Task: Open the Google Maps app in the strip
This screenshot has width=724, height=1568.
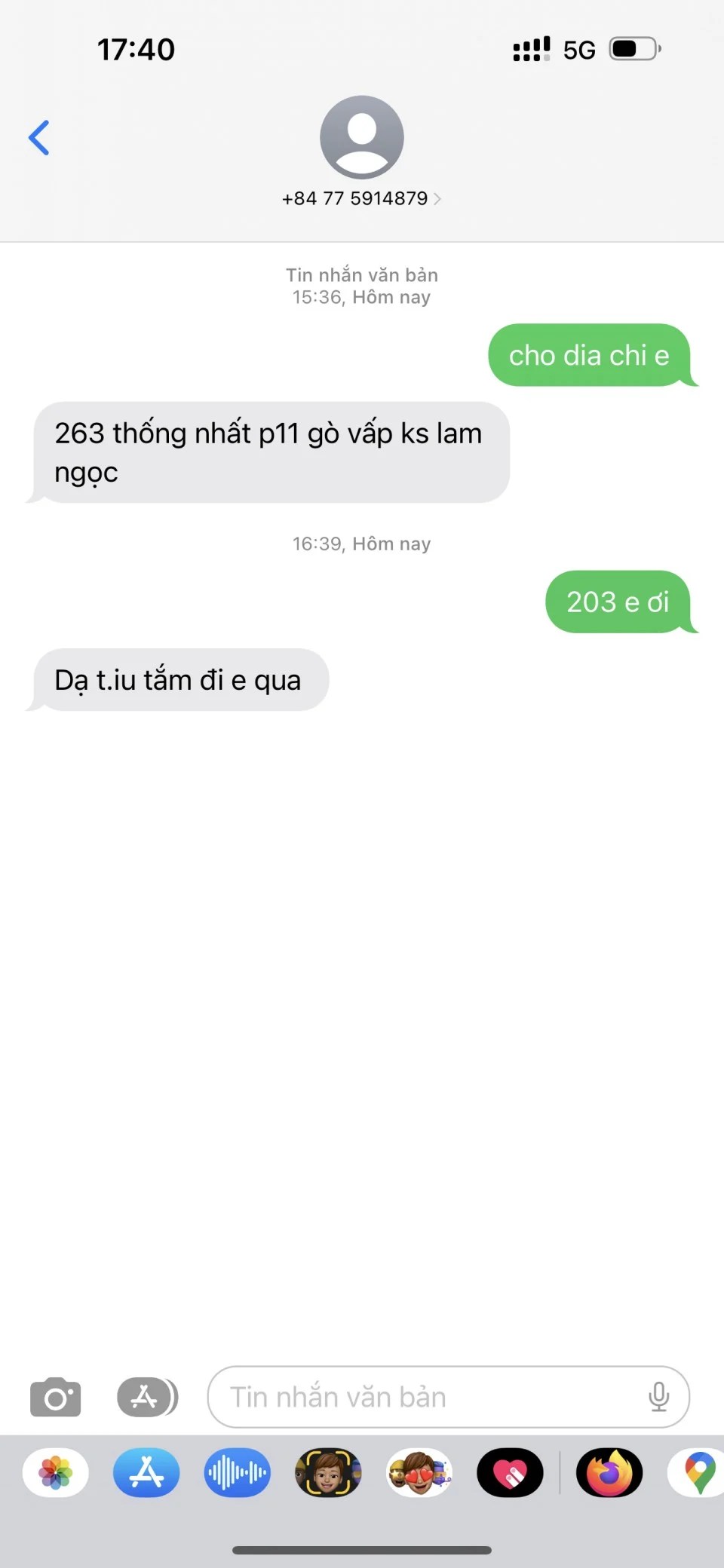Action: [x=698, y=1472]
